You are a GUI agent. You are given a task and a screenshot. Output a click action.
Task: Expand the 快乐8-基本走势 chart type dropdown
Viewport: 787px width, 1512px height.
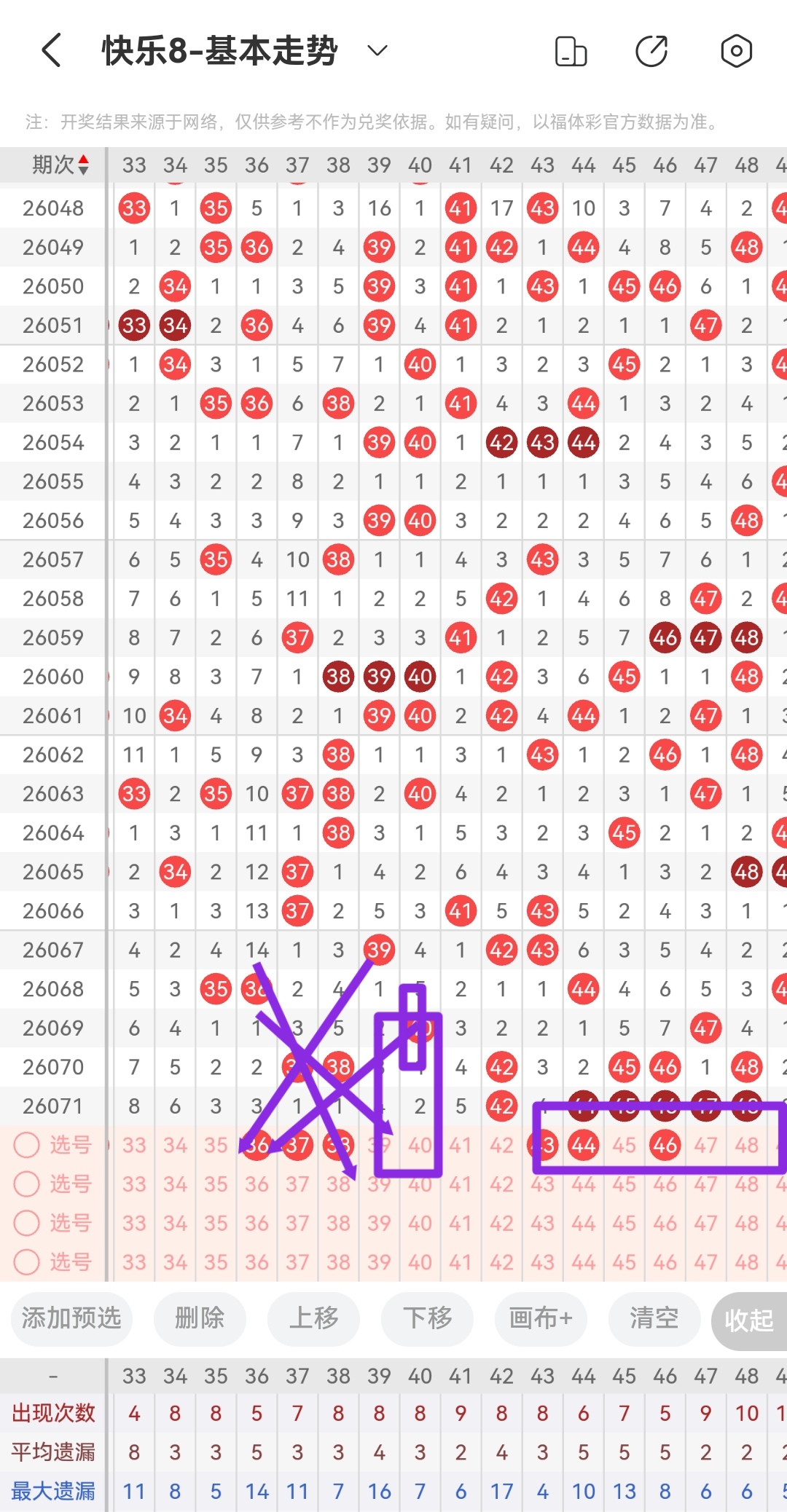pyautogui.click(x=377, y=51)
